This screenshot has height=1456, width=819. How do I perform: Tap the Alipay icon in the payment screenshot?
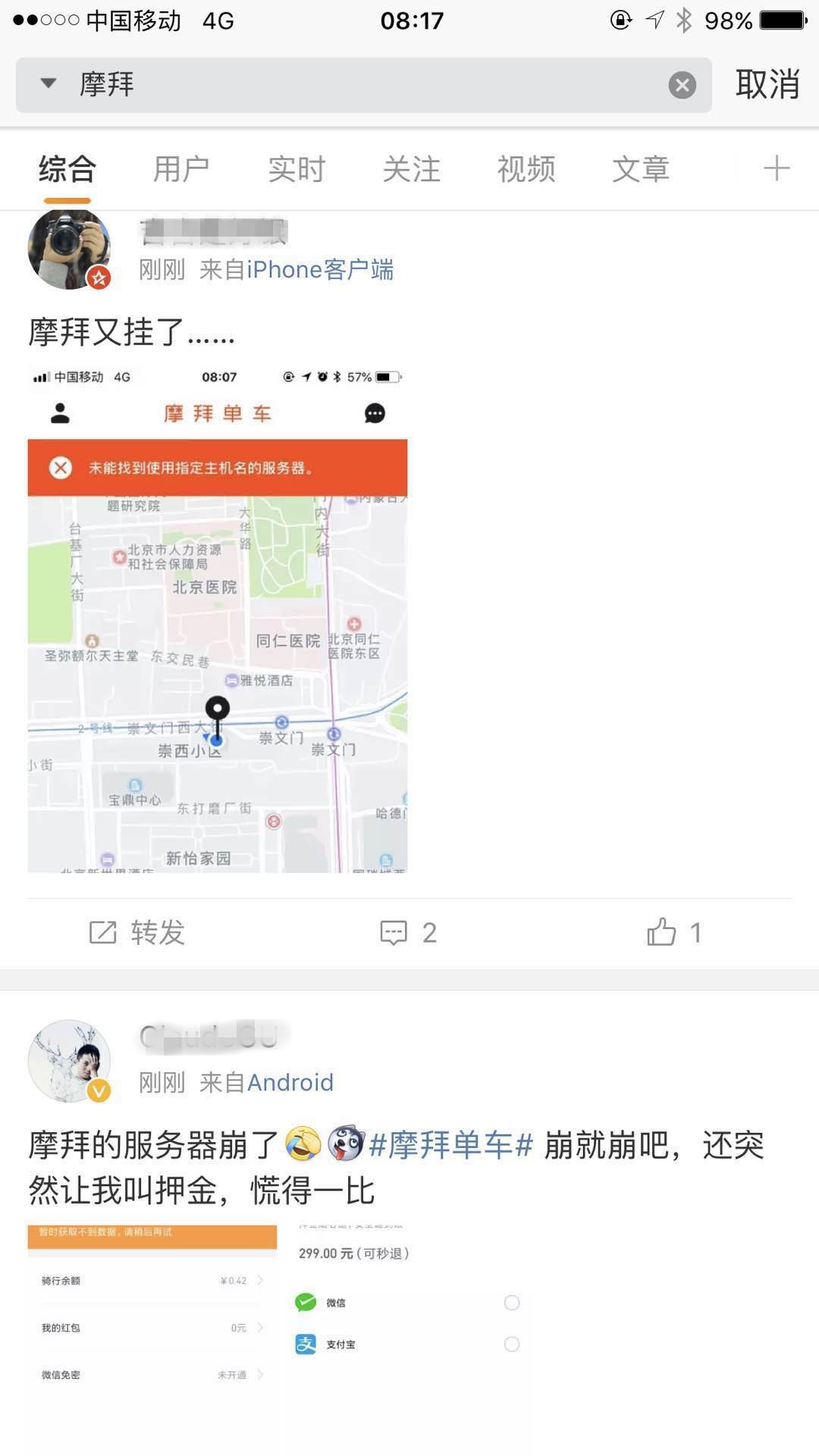tap(306, 1344)
